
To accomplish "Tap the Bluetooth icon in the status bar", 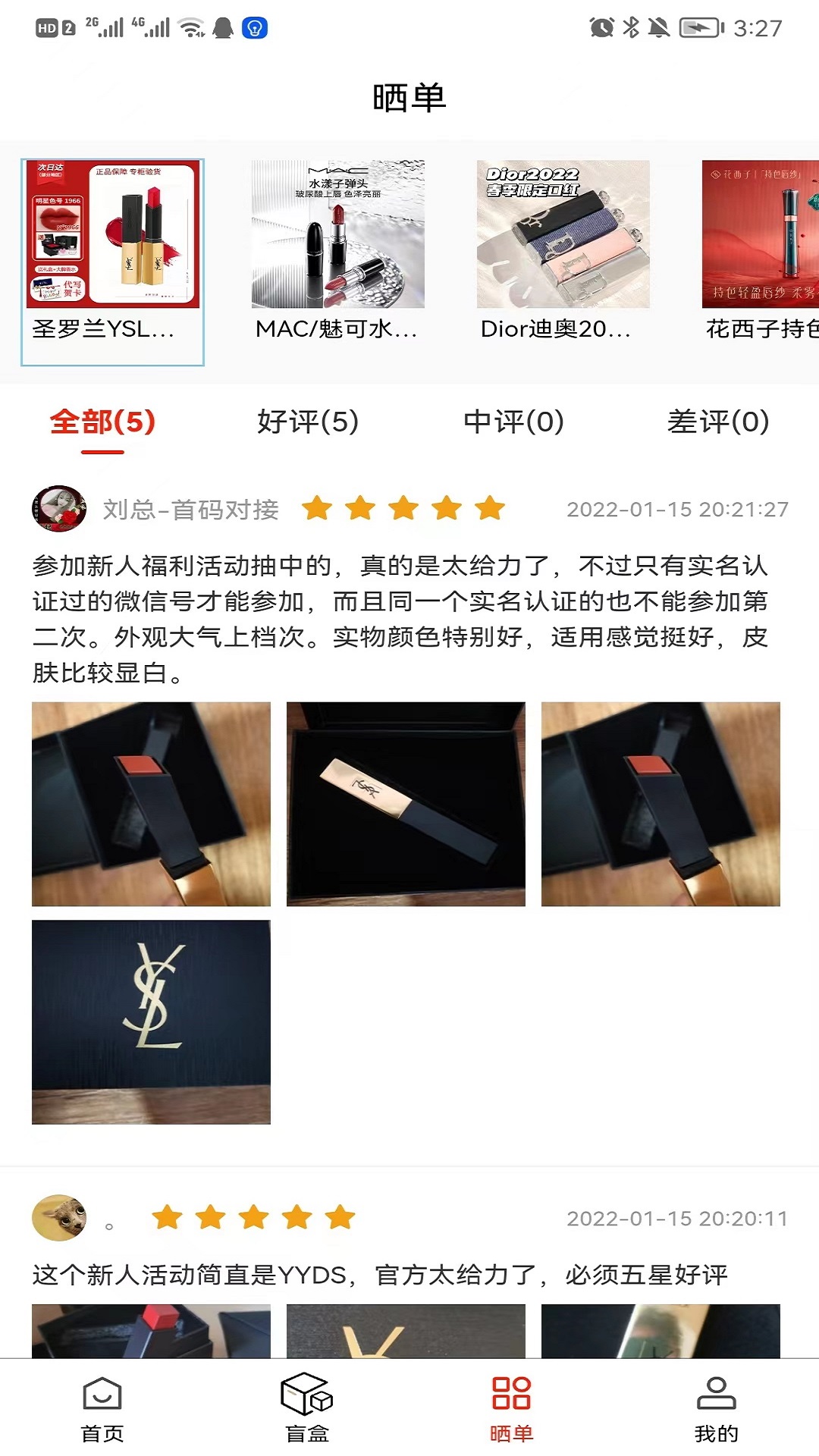I will (630, 28).
